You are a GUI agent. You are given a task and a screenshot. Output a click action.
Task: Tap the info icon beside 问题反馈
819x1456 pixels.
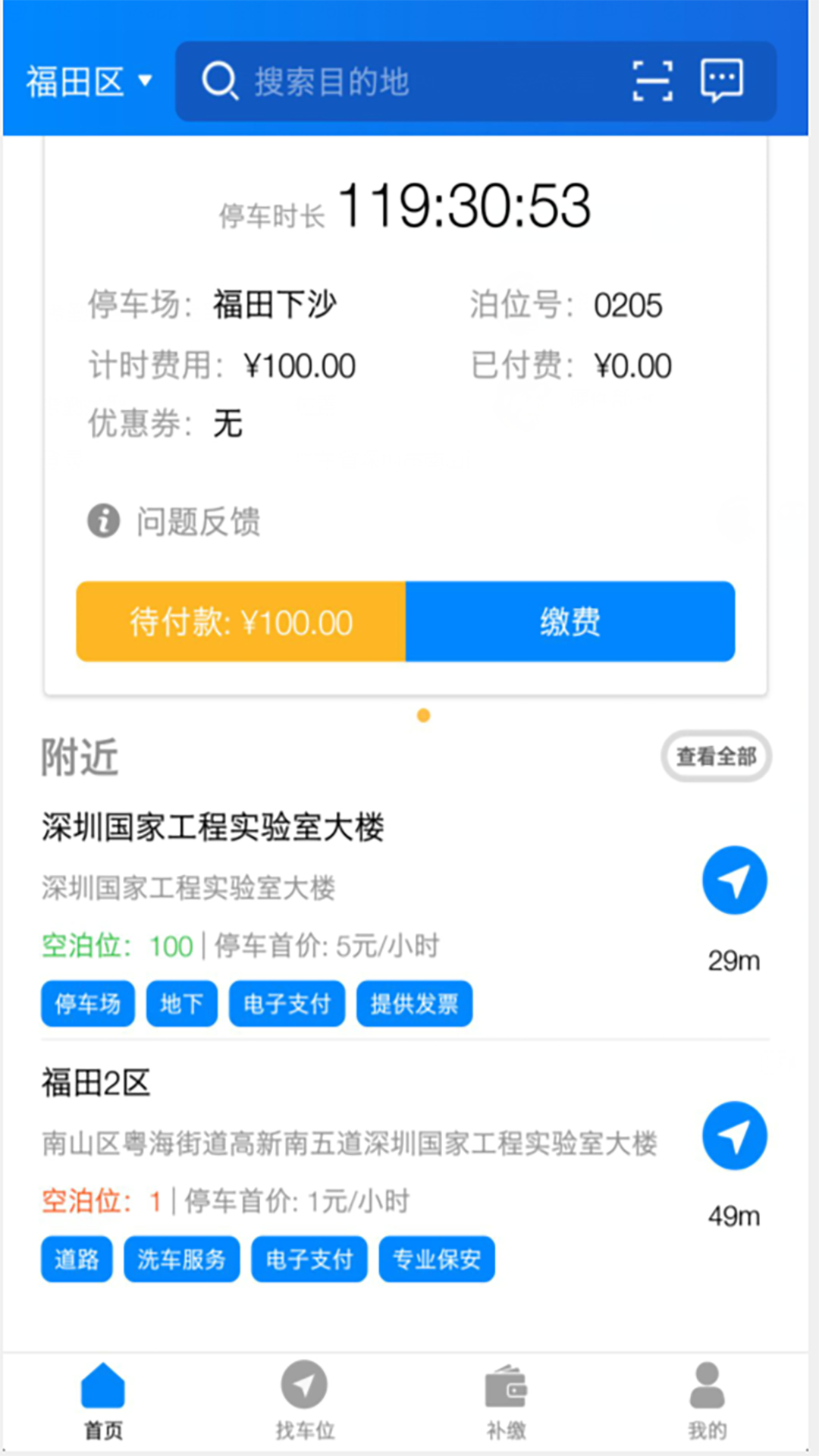102,522
